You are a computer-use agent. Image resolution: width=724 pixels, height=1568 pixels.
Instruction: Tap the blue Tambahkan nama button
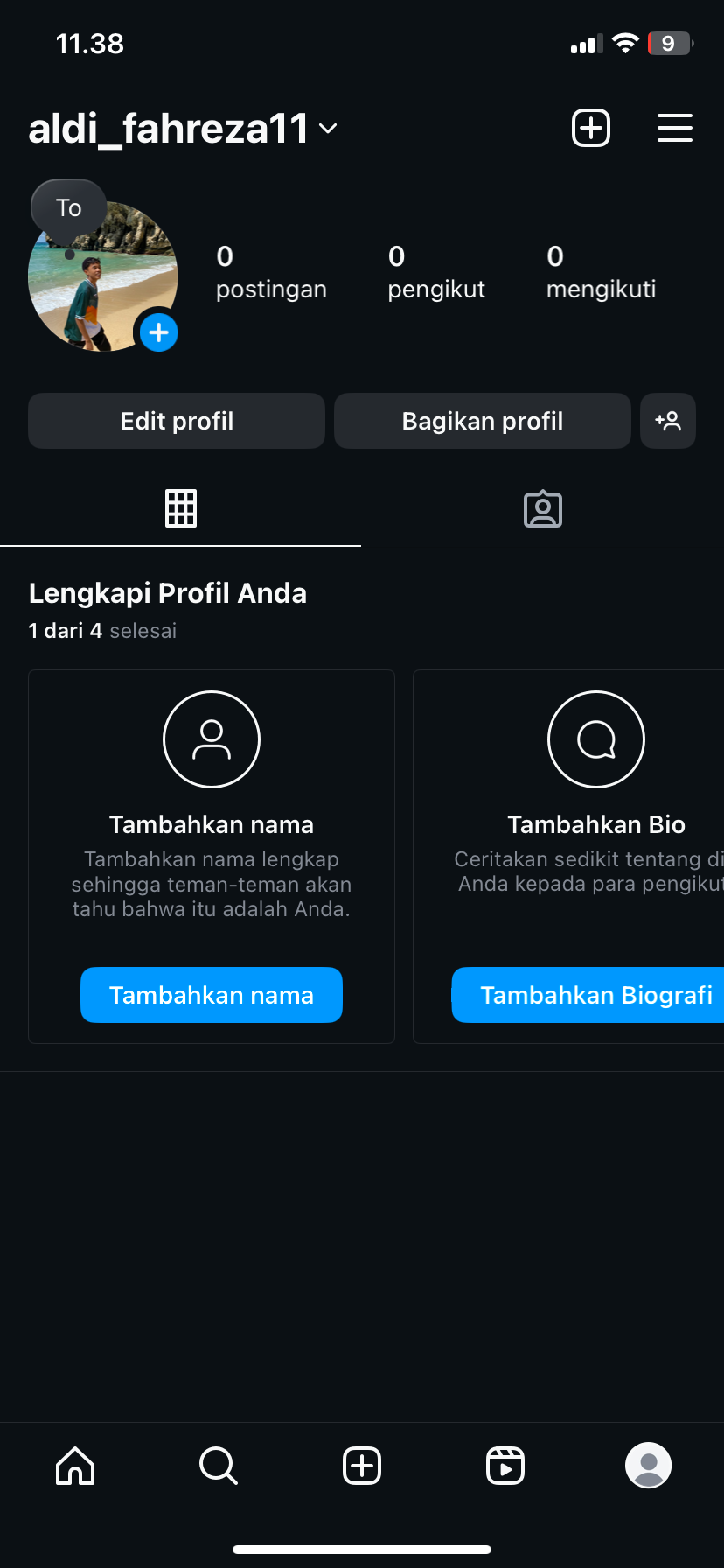point(212,995)
